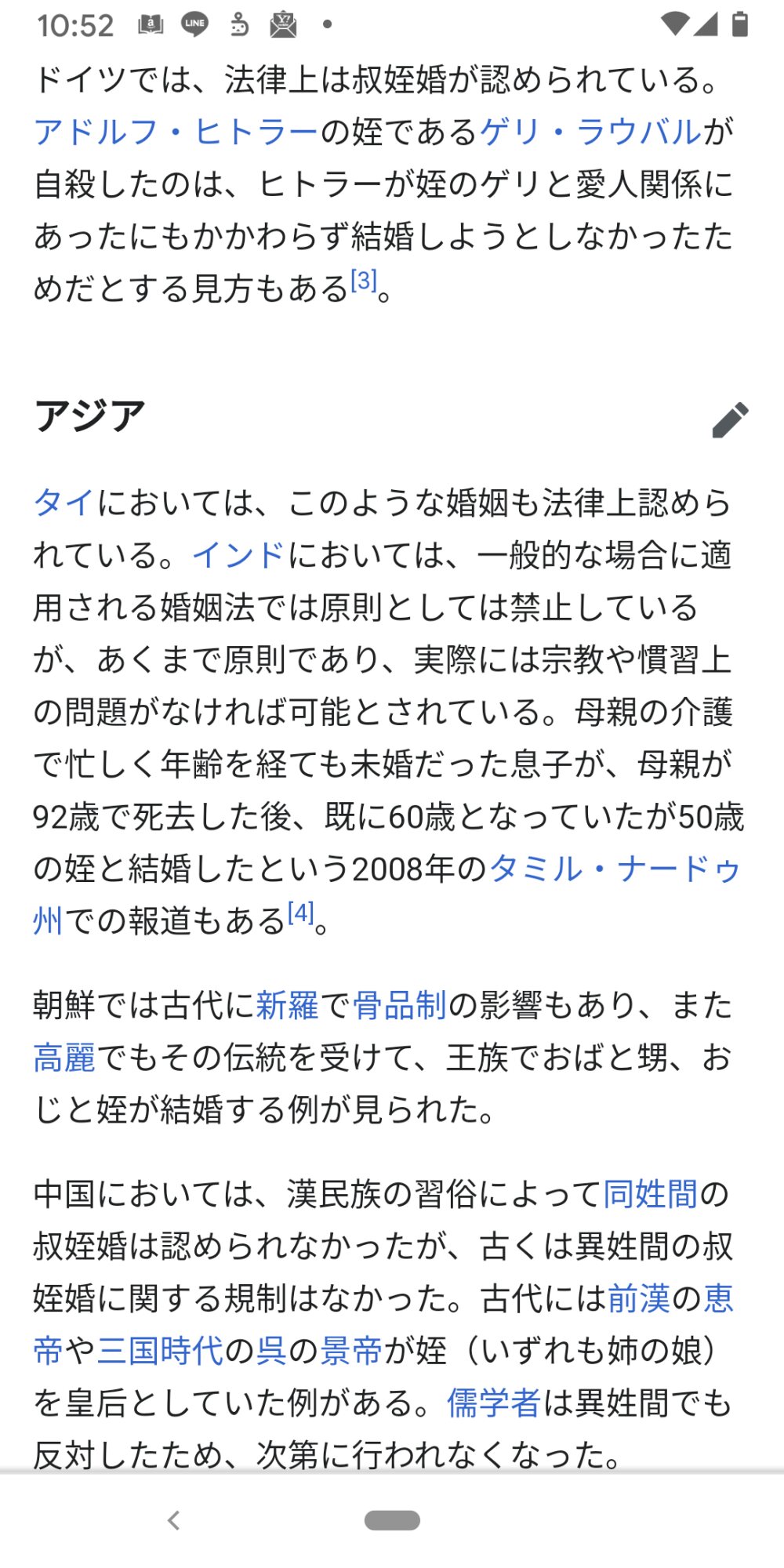Open the ゲリ・ラウバル article link

coord(590,132)
